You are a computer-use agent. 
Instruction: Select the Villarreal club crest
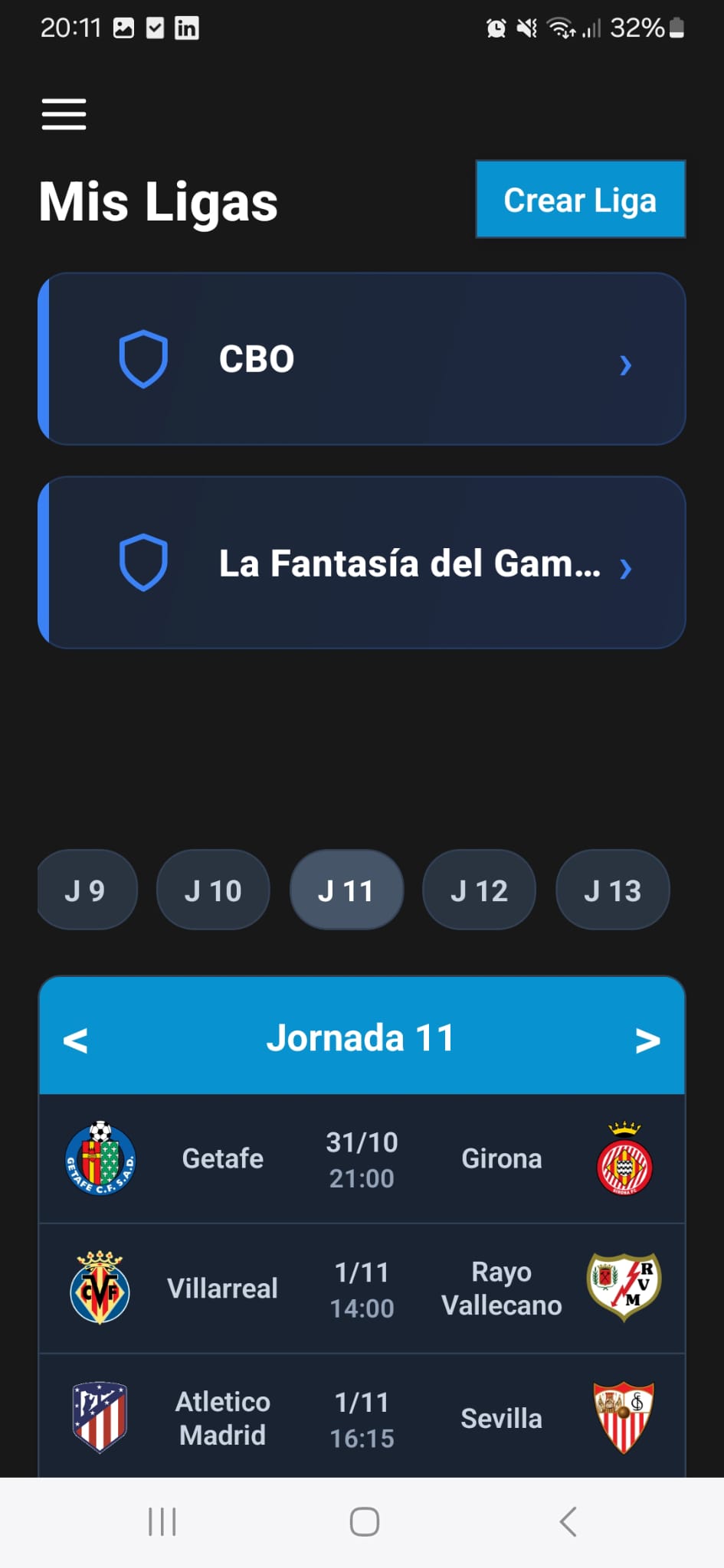(100, 1288)
